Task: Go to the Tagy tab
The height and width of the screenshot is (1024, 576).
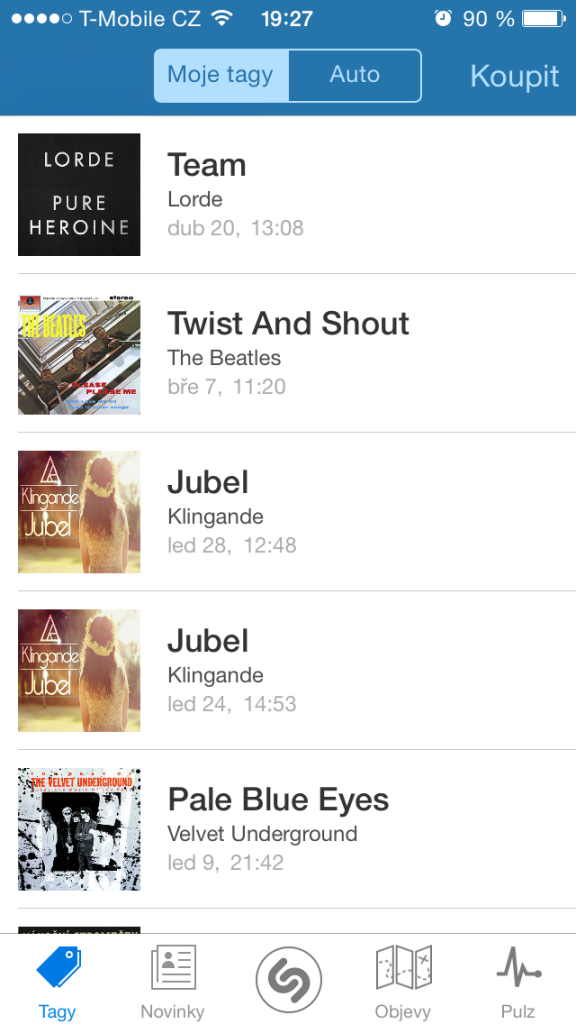Action: click(57, 980)
